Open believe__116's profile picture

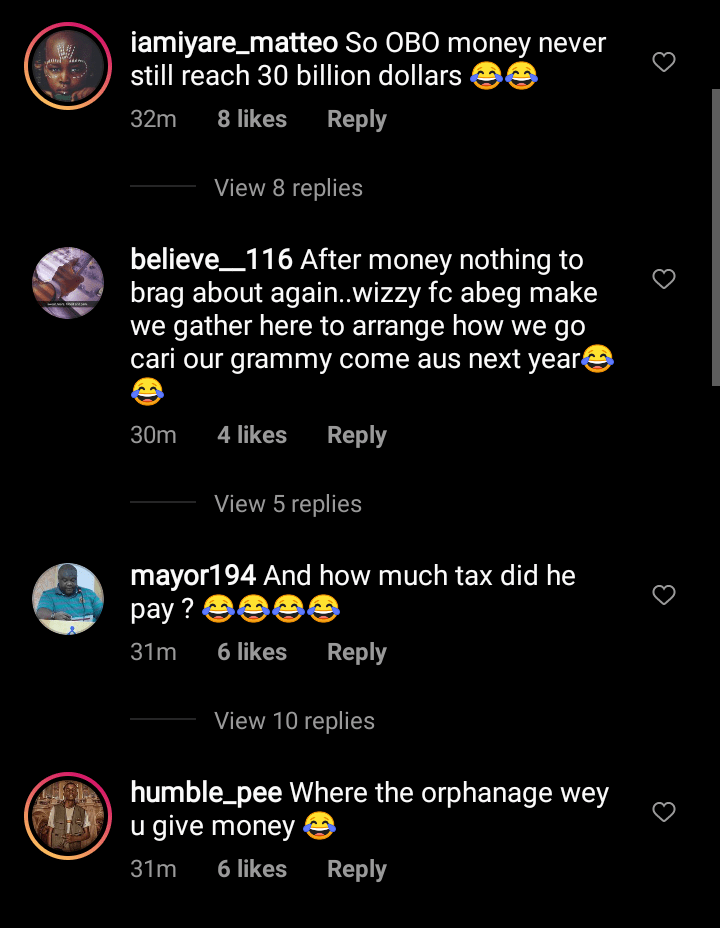pyautogui.click(x=68, y=283)
